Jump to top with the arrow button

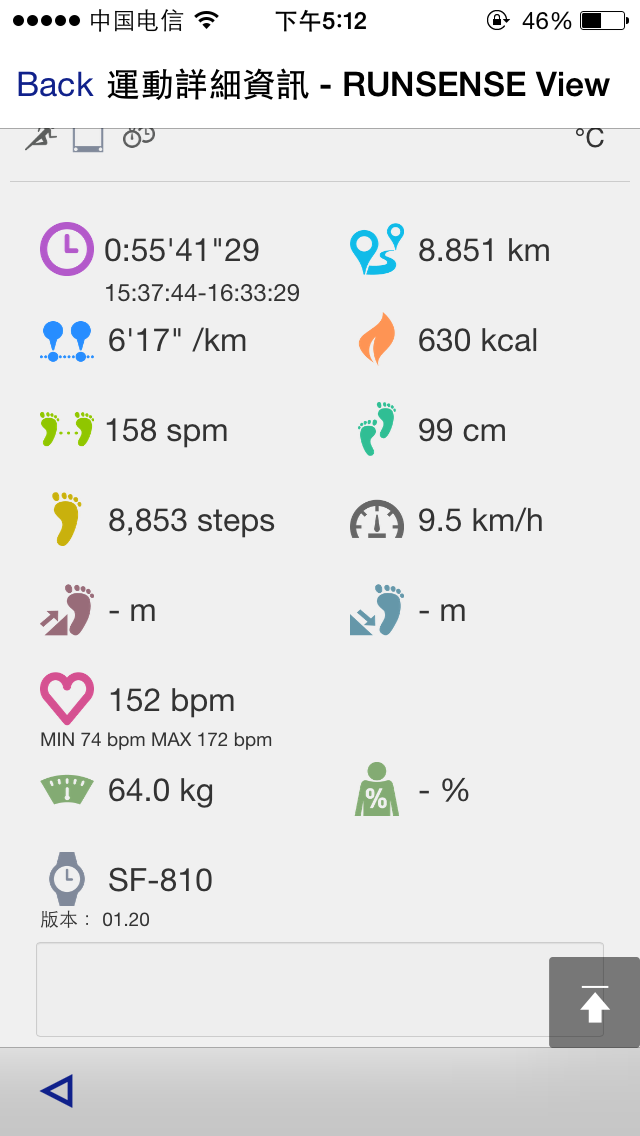594,1003
